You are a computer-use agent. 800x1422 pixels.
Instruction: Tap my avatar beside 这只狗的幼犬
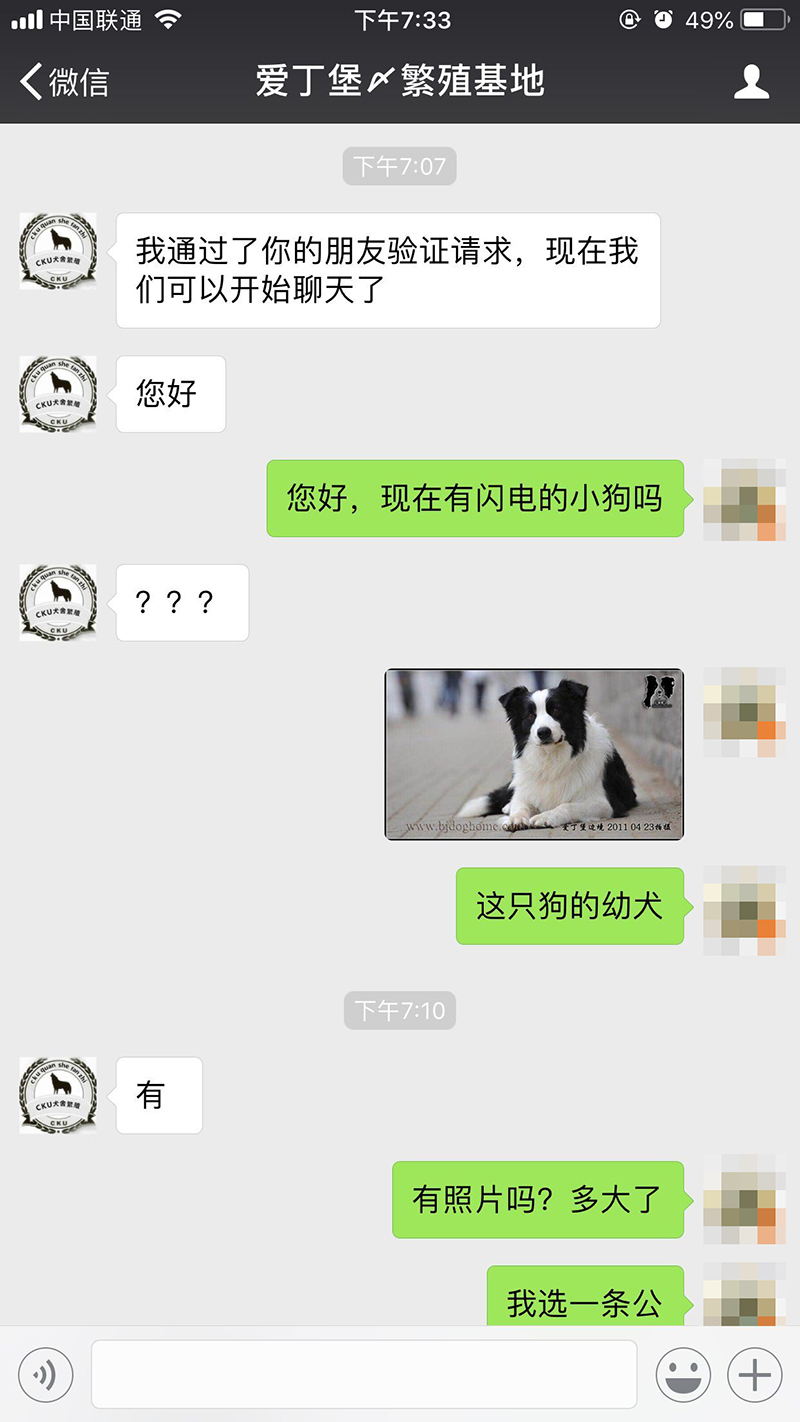[x=743, y=907]
